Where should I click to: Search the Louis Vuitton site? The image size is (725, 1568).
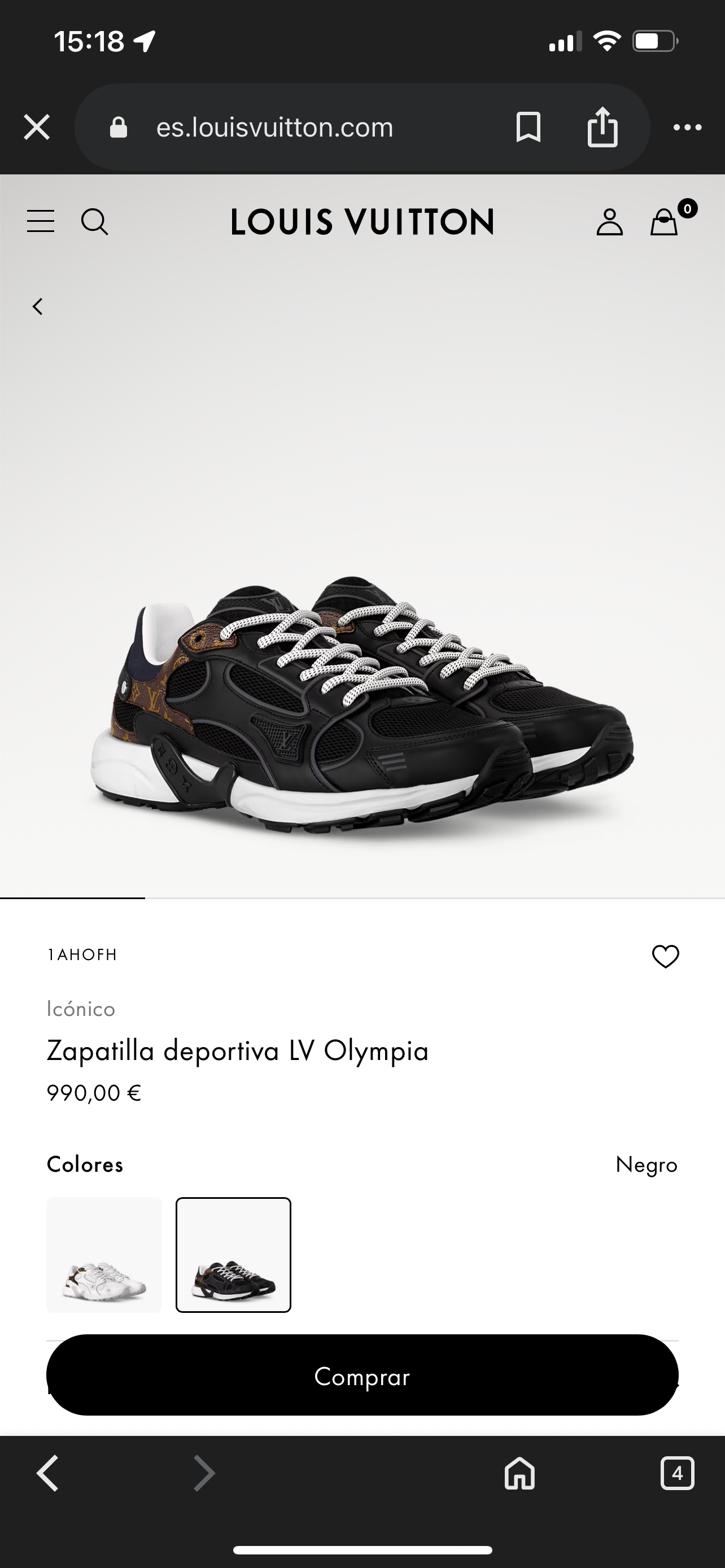pos(94,222)
